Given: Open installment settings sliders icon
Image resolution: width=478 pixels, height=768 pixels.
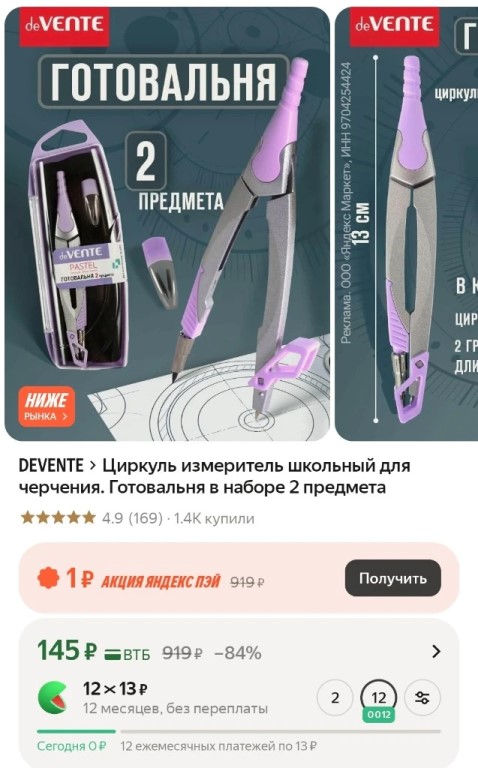Looking at the screenshot, I should tap(423, 697).
